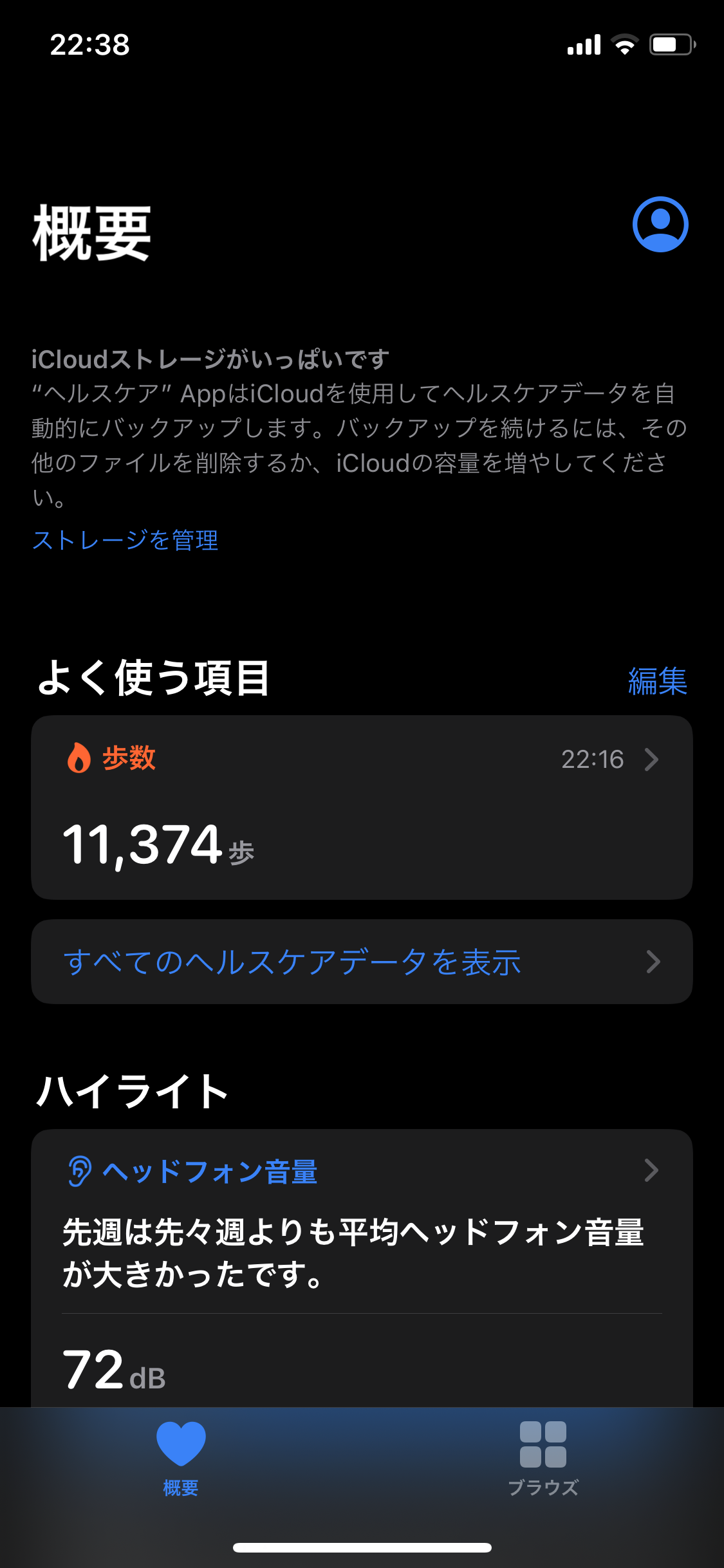This screenshot has height=1568, width=724.
Task: Switch to the ブラウズ tab
Action: click(x=543, y=1459)
